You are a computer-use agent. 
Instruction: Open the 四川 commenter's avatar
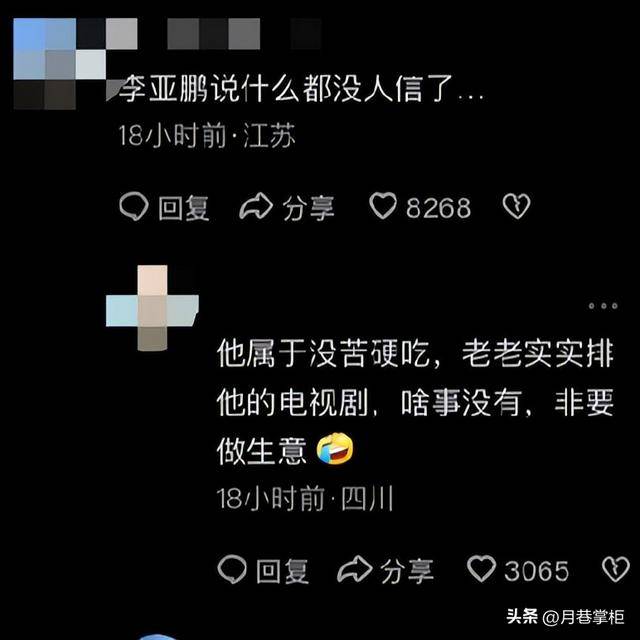point(152,307)
